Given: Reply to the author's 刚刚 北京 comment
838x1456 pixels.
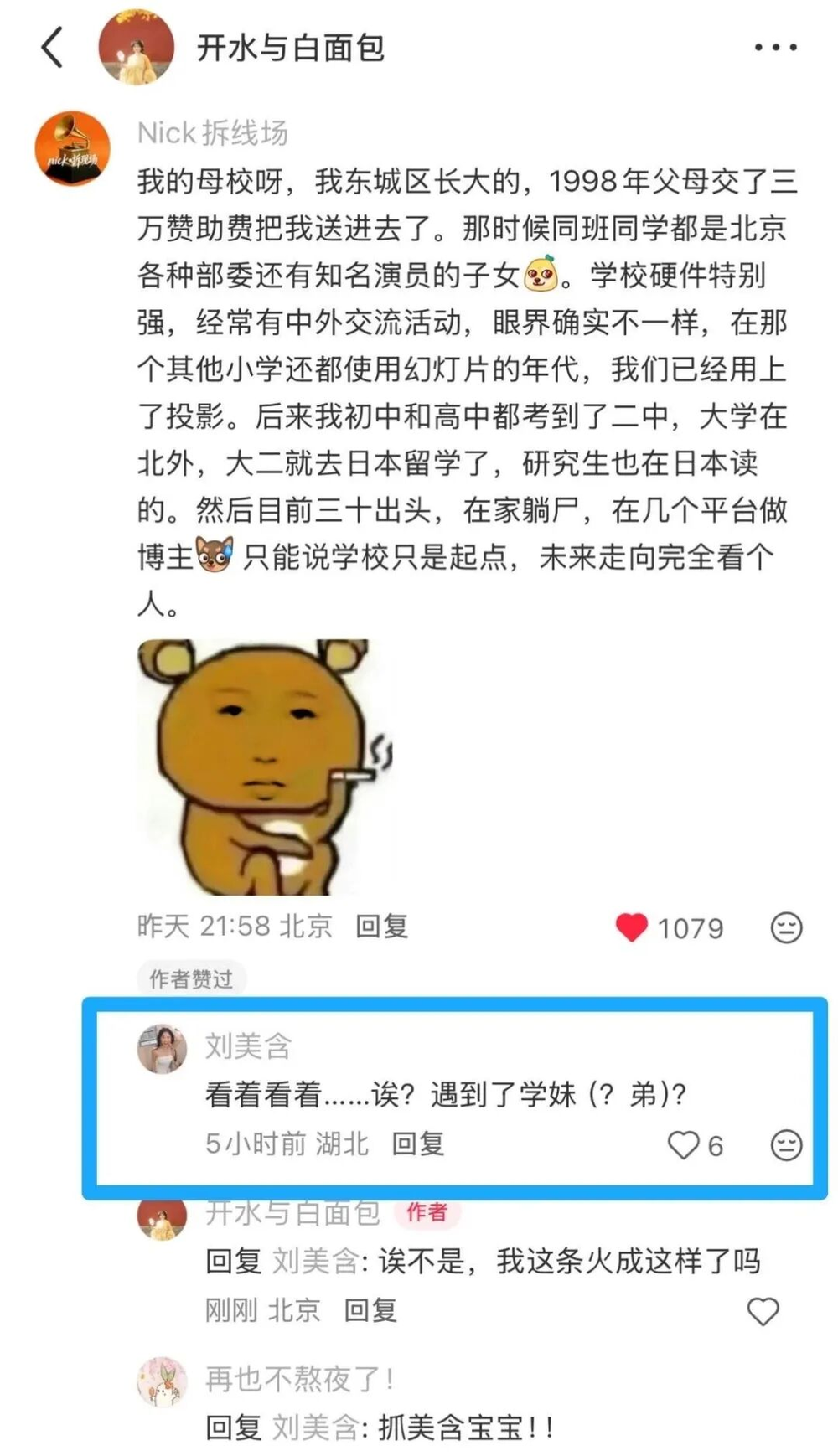Looking at the screenshot, I should [370, 1309].
